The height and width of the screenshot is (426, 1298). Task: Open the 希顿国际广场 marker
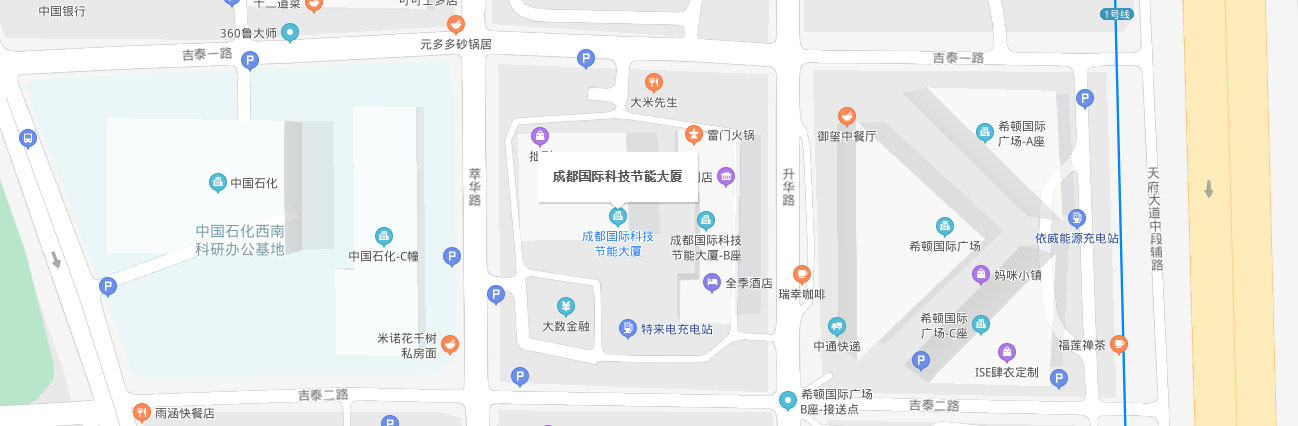coord(944,226)
